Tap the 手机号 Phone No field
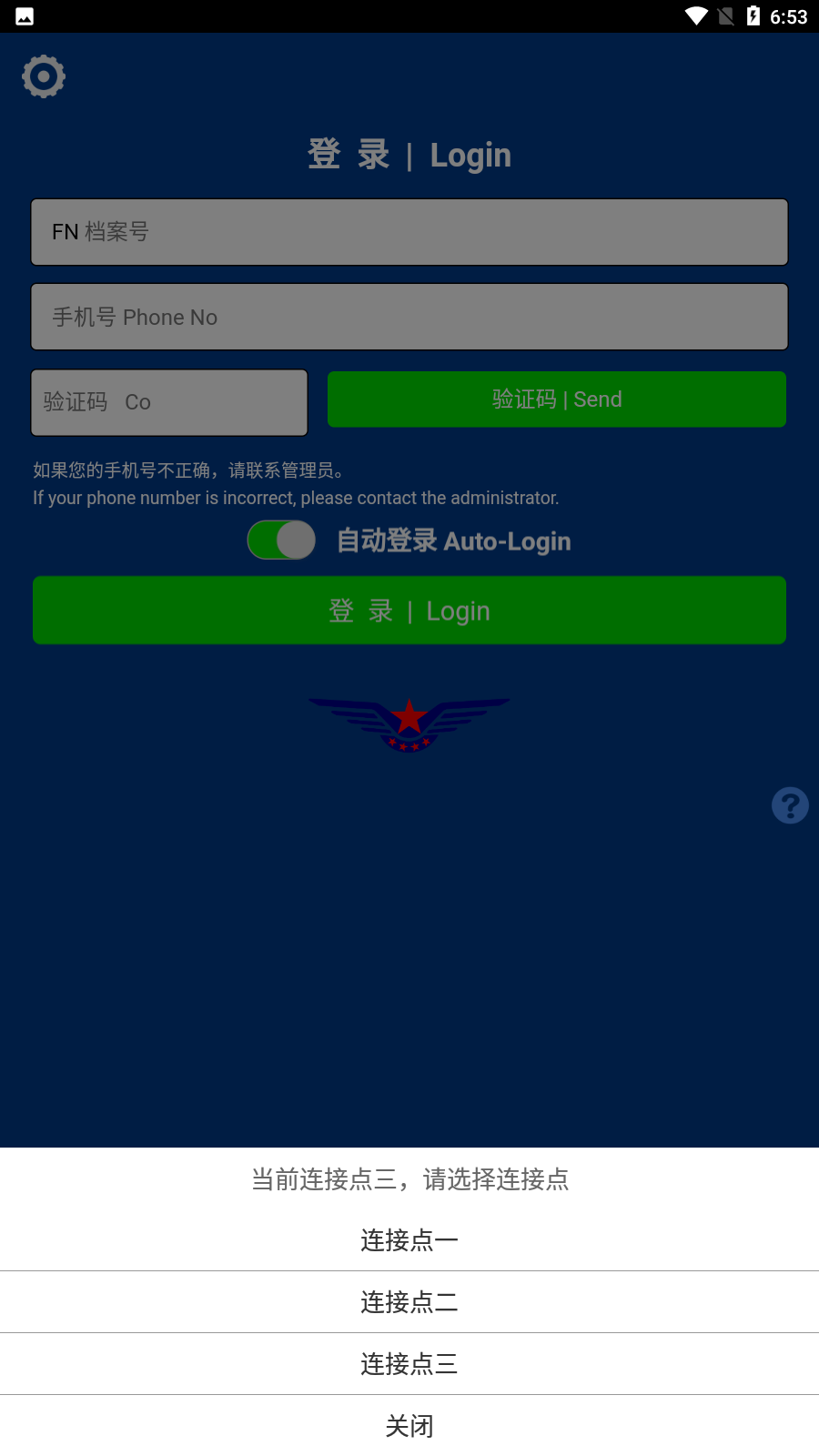 [x=409, y=317]
